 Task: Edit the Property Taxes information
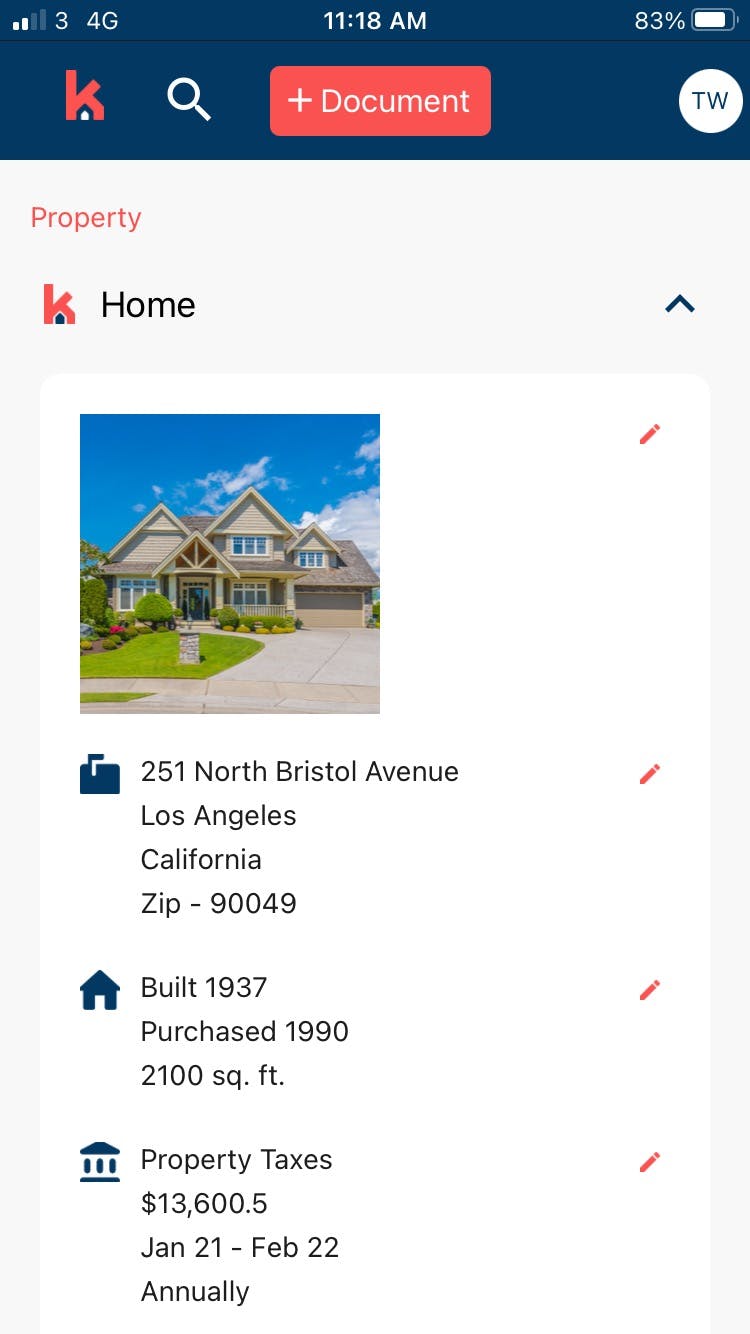(x=650, y=1162)
